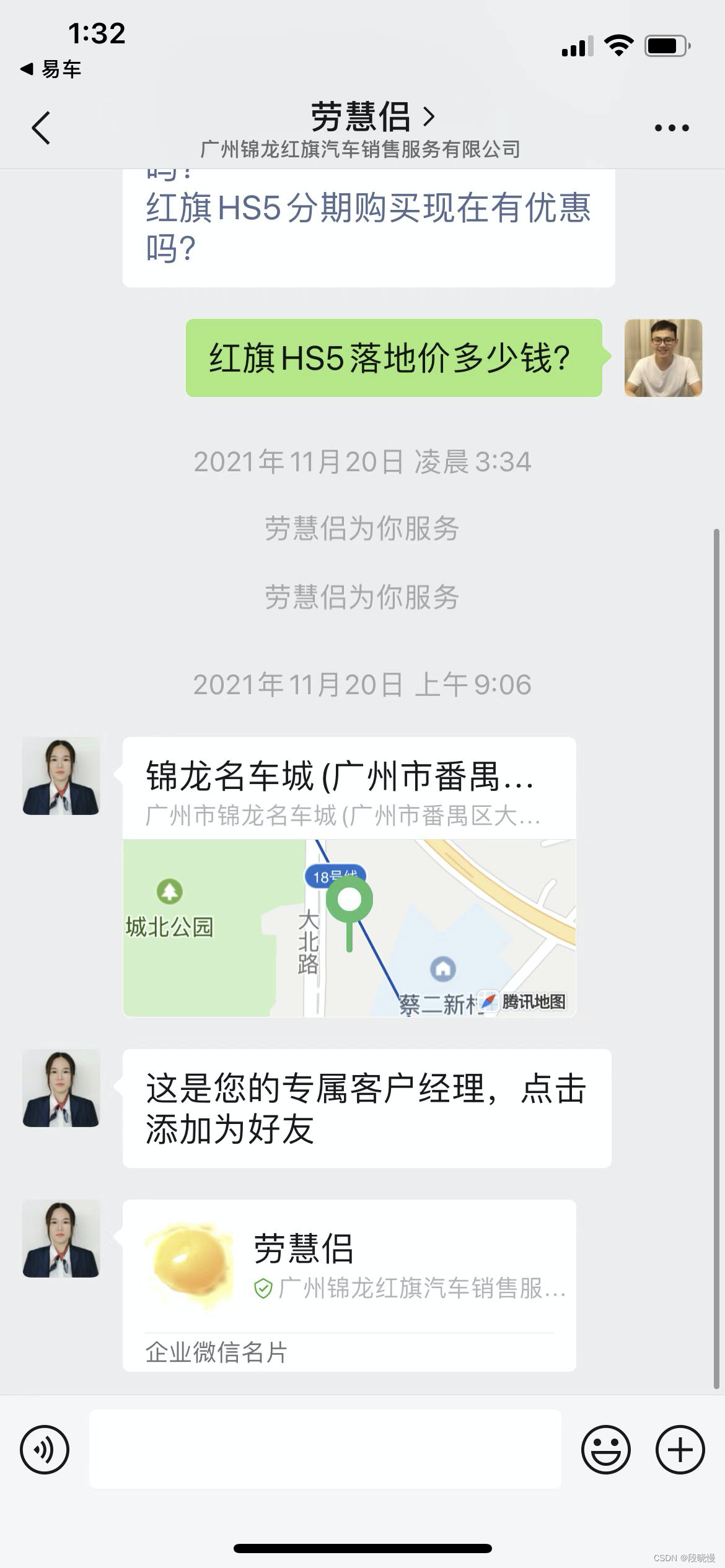The width and height of the screenshot is (725, 1568).
Task: Go back from the chat with 劳慧侣
Action: [x=41, y=128]
